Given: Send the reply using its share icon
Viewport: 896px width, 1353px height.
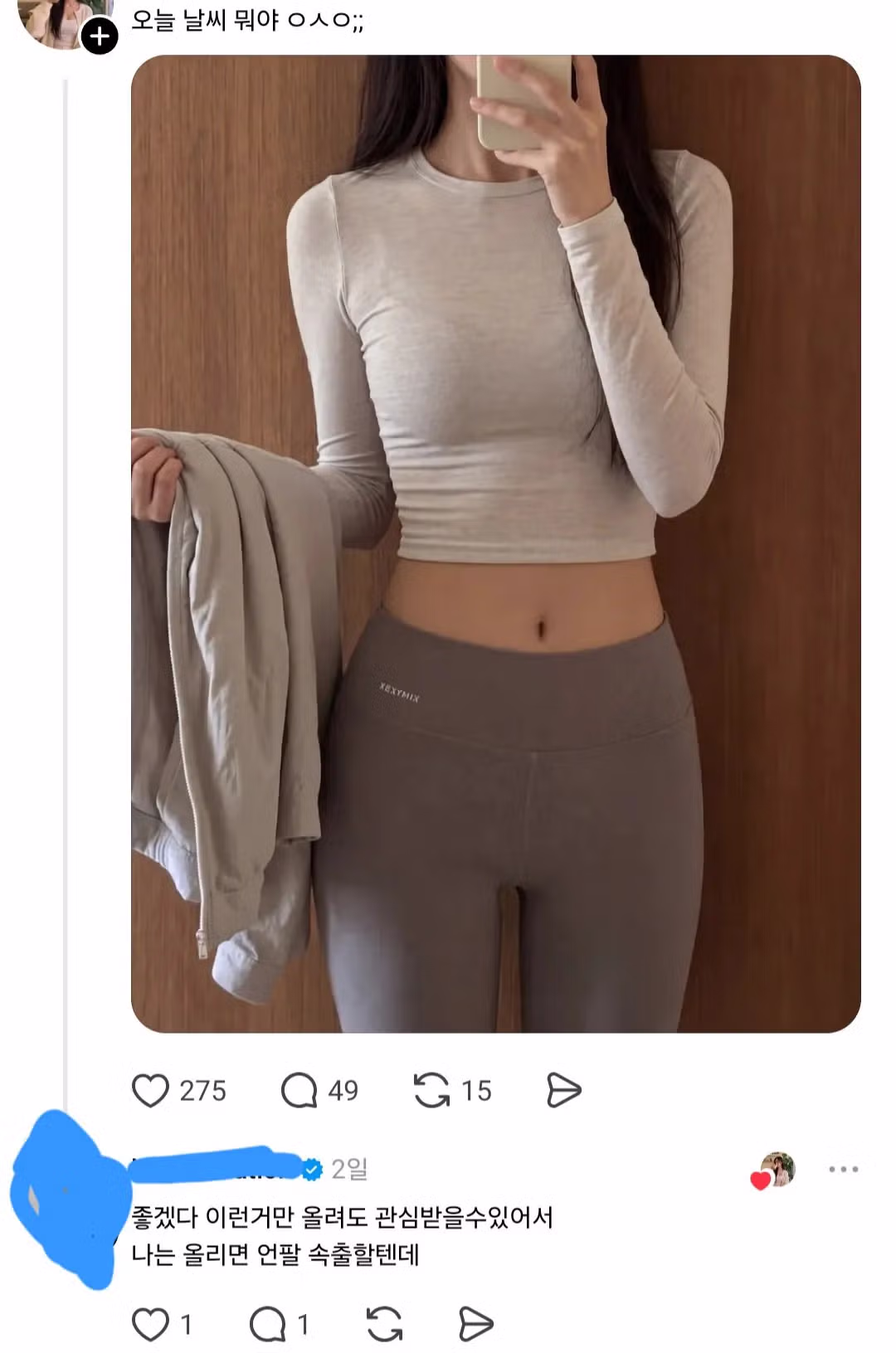Looking at the screenshot, I should coord(476,1324).
